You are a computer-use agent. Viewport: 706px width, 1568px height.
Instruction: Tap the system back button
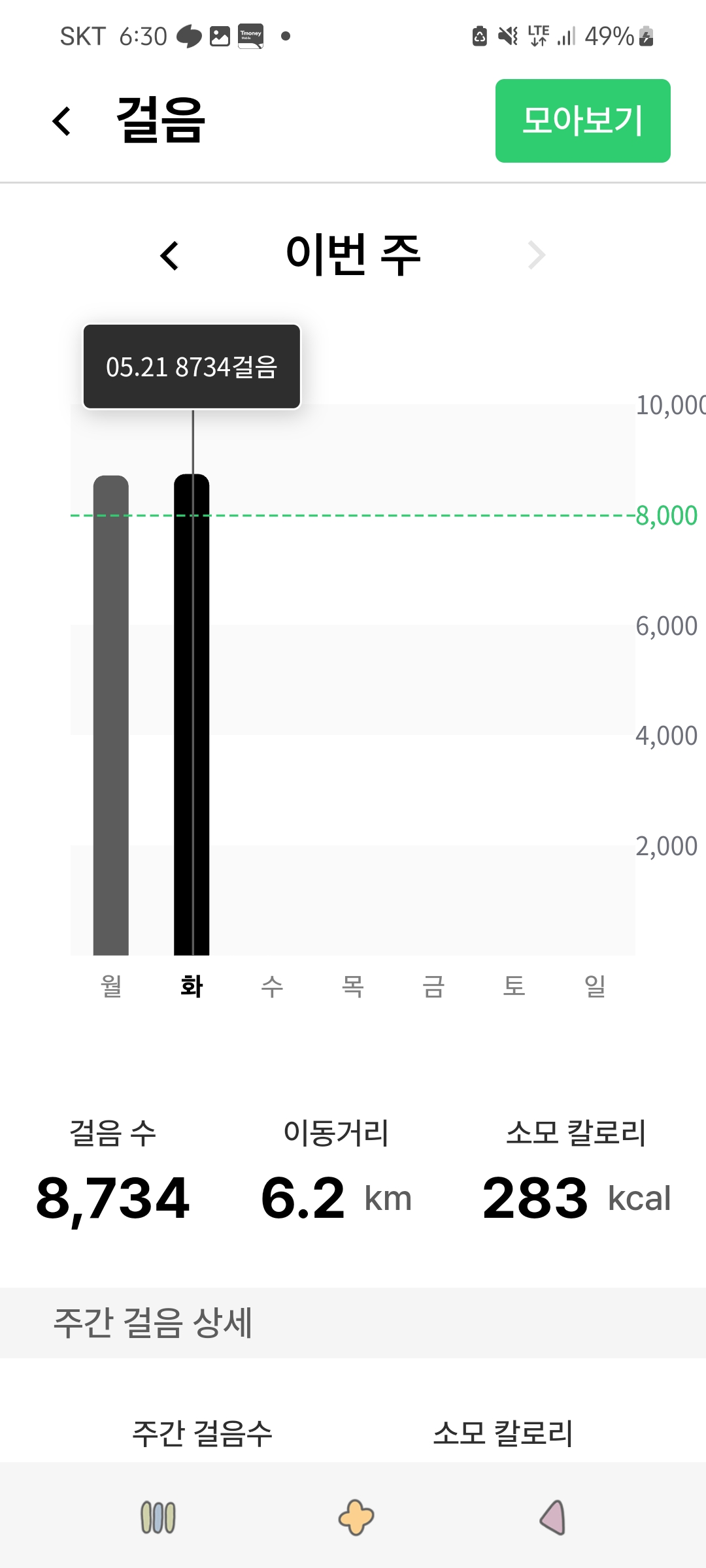point(553,1516)
